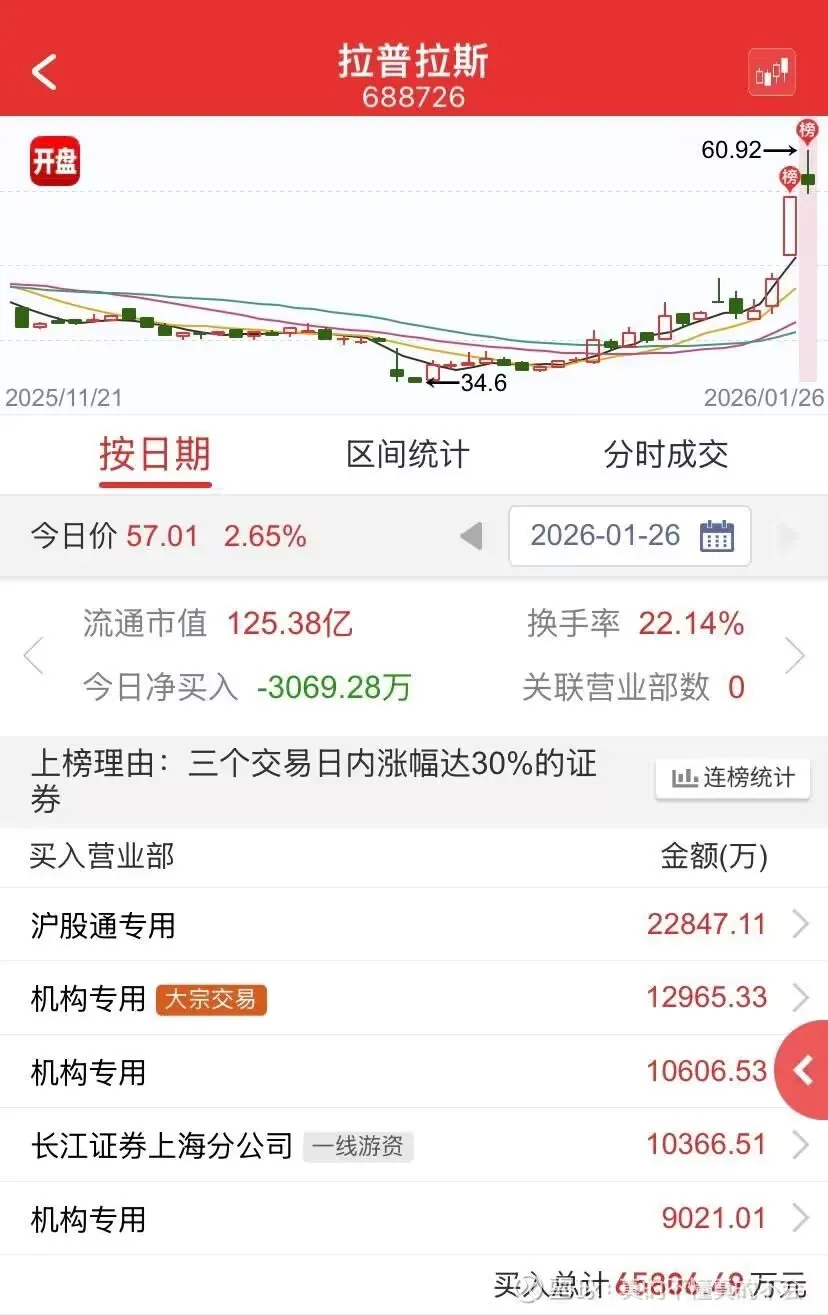Open 机构专用 row tagged 大宗交易
Viewport: 828px width, 1315px height.
click(414, 998)
